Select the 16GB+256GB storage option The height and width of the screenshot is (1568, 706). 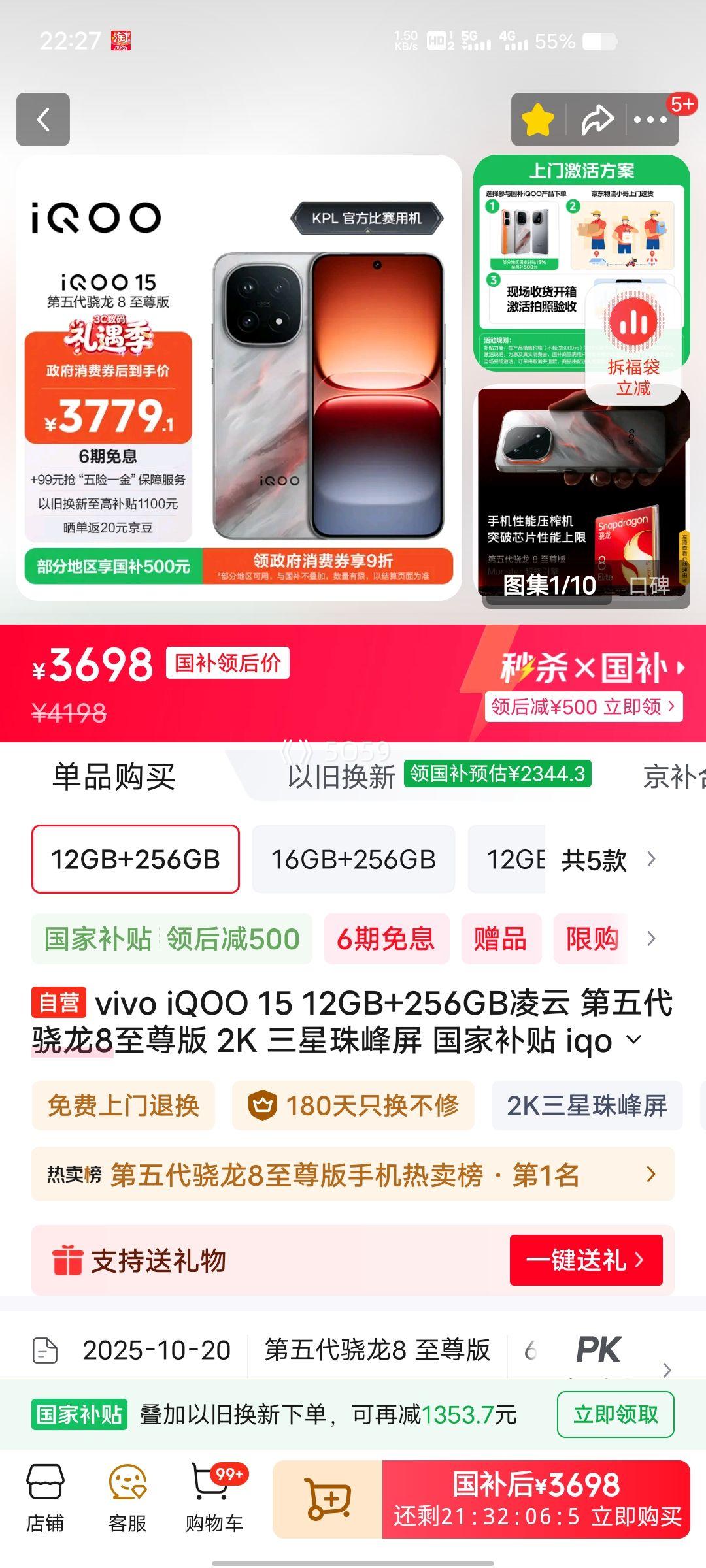[353, 858]
